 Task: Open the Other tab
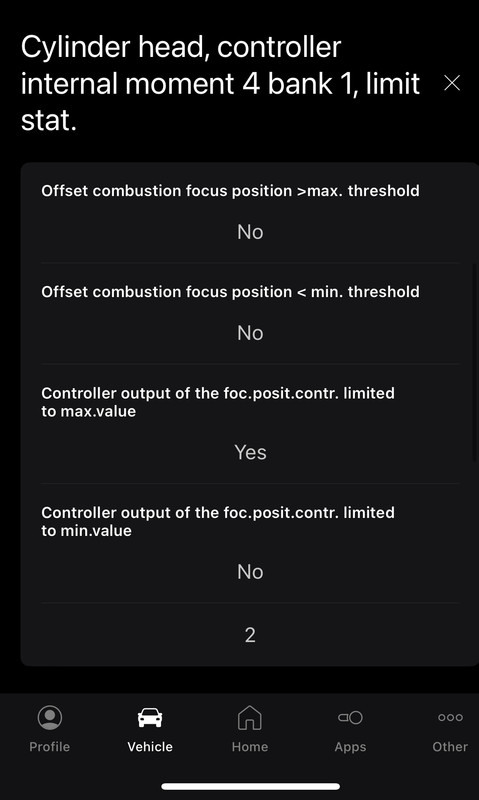pos(450,729)
